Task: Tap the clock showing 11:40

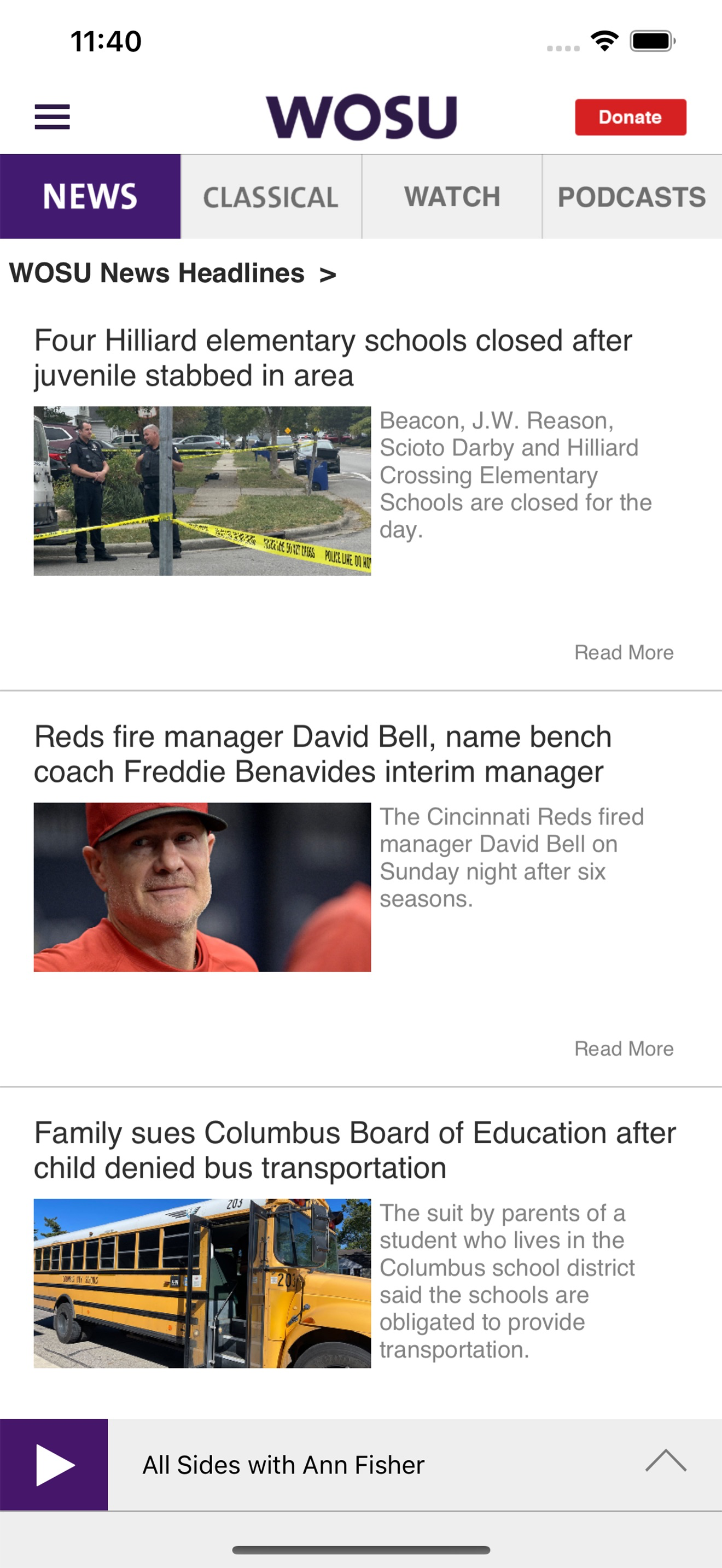Action: point(106,41)
